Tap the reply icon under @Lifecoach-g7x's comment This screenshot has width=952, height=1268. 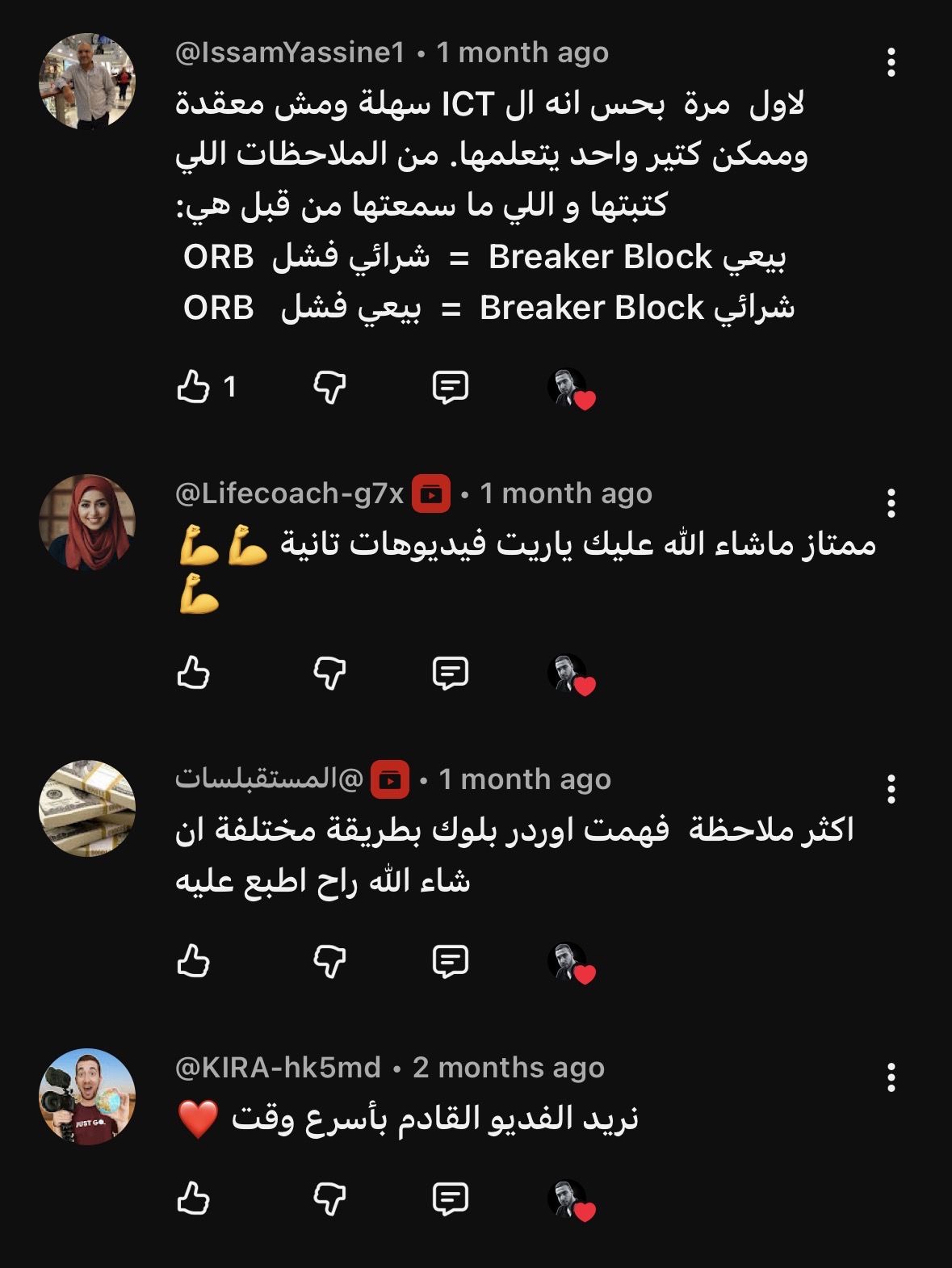(450, 672)
